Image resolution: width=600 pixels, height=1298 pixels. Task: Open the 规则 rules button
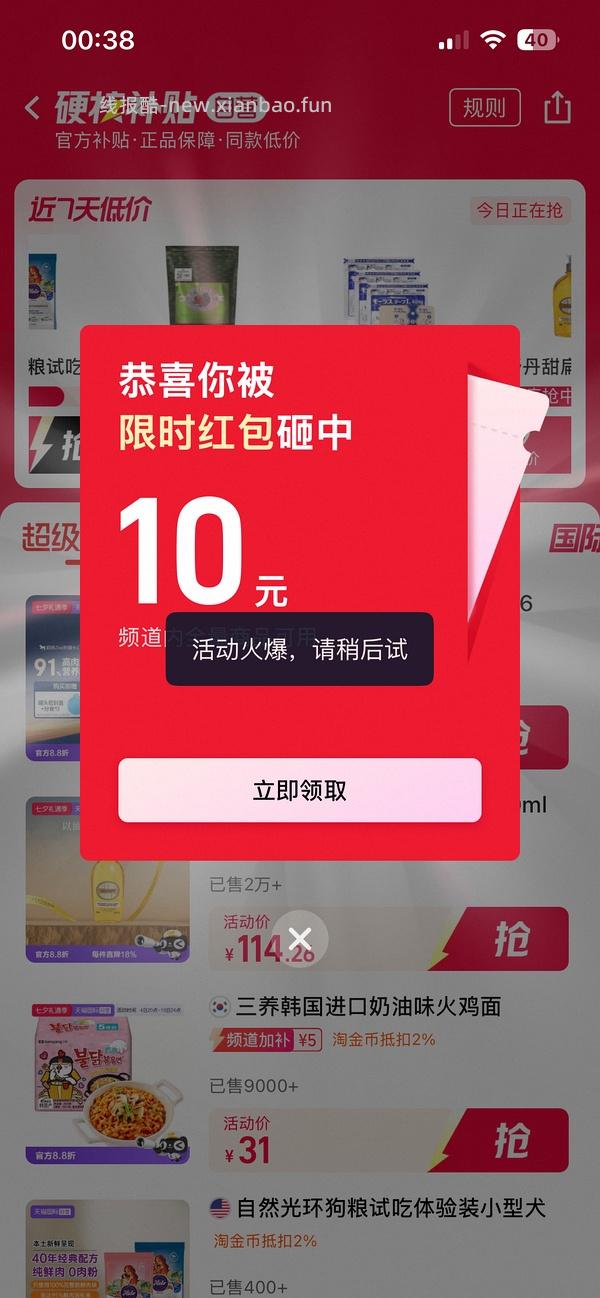[x=485, y=107]
